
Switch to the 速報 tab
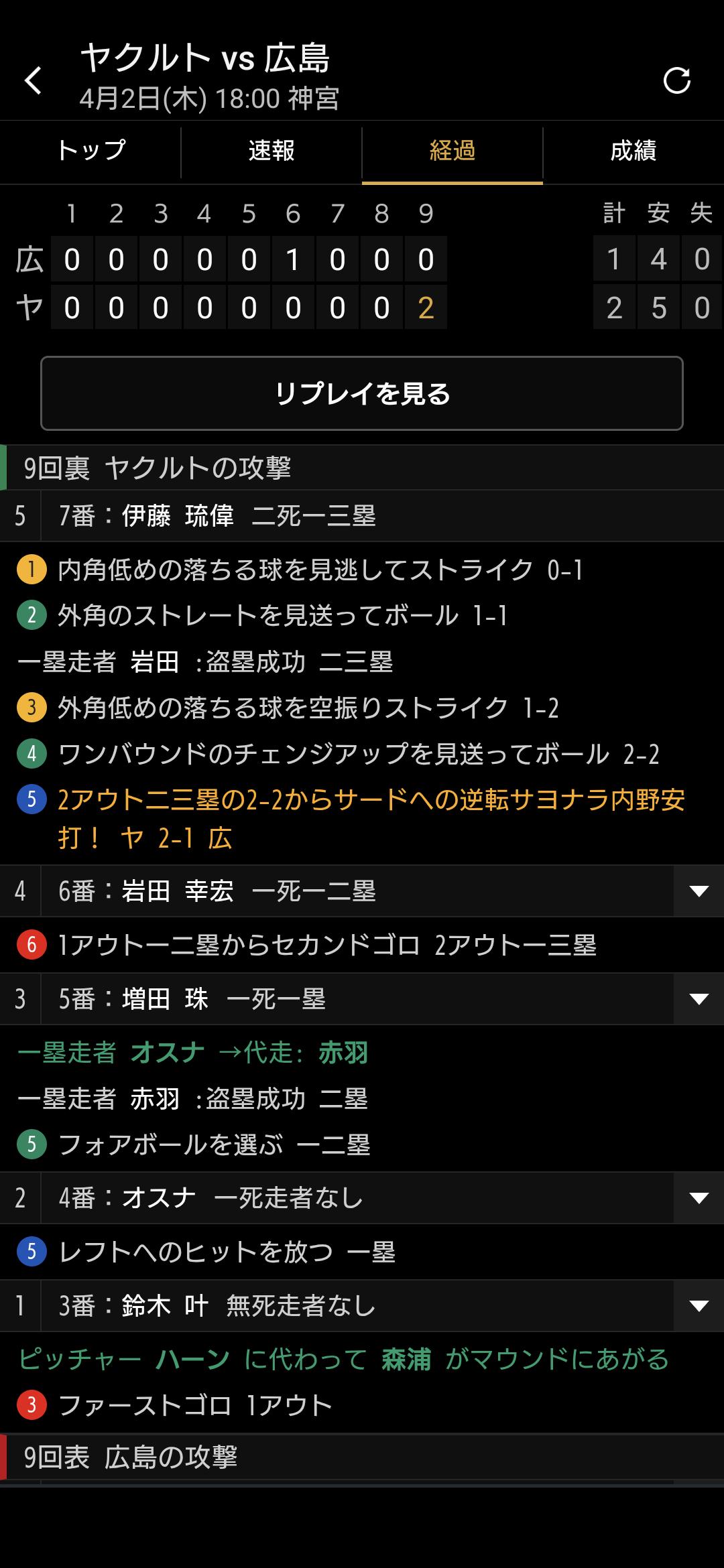(x=271, y=151)
